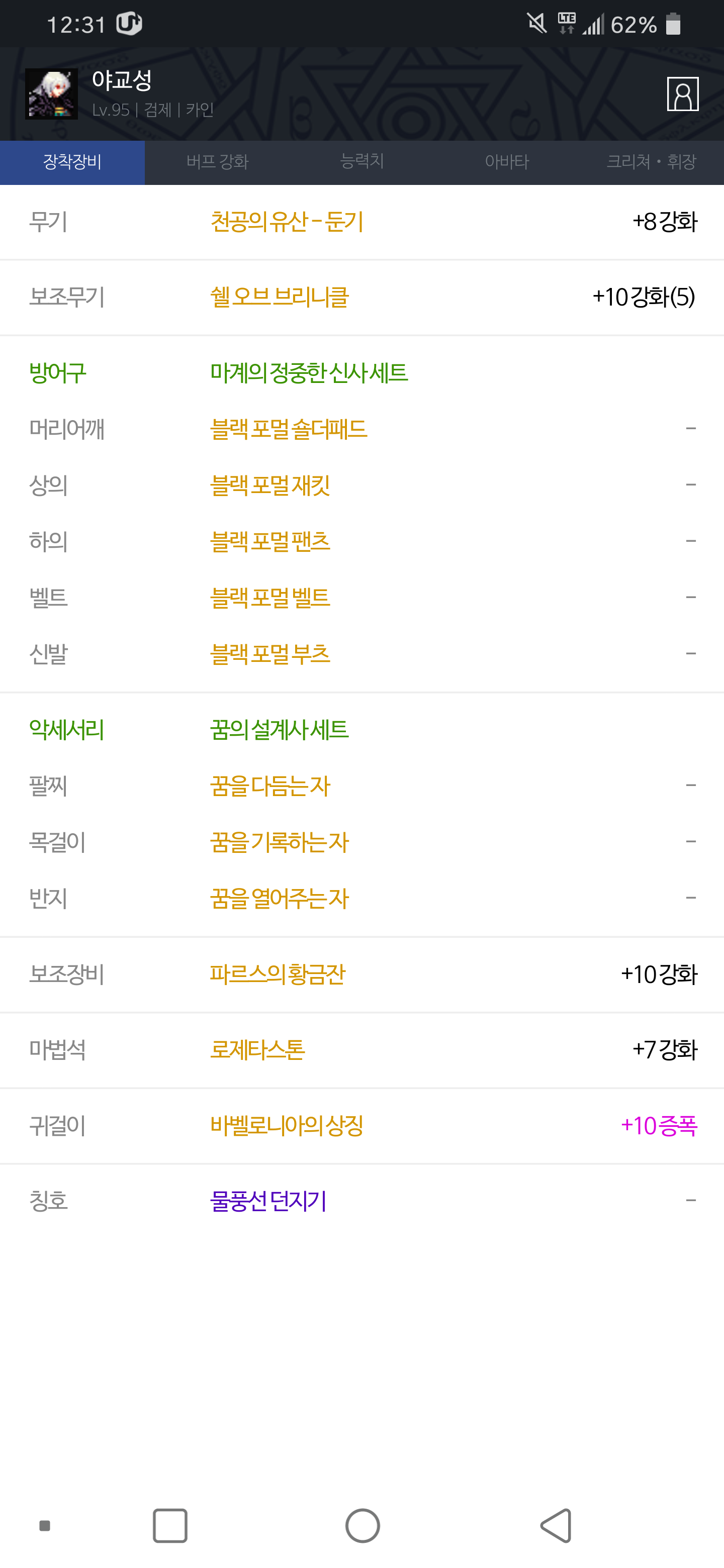
Task: Tap the 야교성 character avatar
Action: (x=51, y=94)
